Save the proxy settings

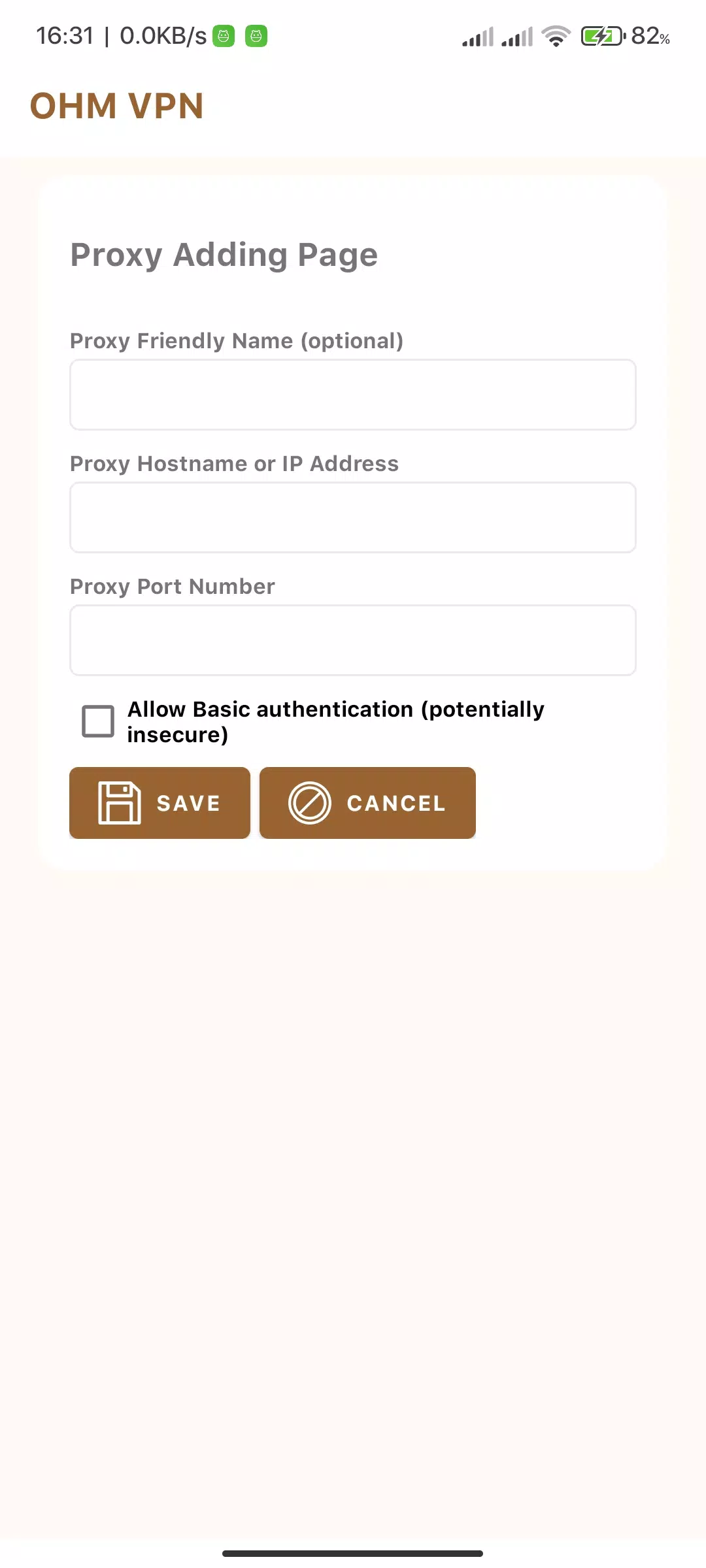pyautogui.click(x=160, y=803)
